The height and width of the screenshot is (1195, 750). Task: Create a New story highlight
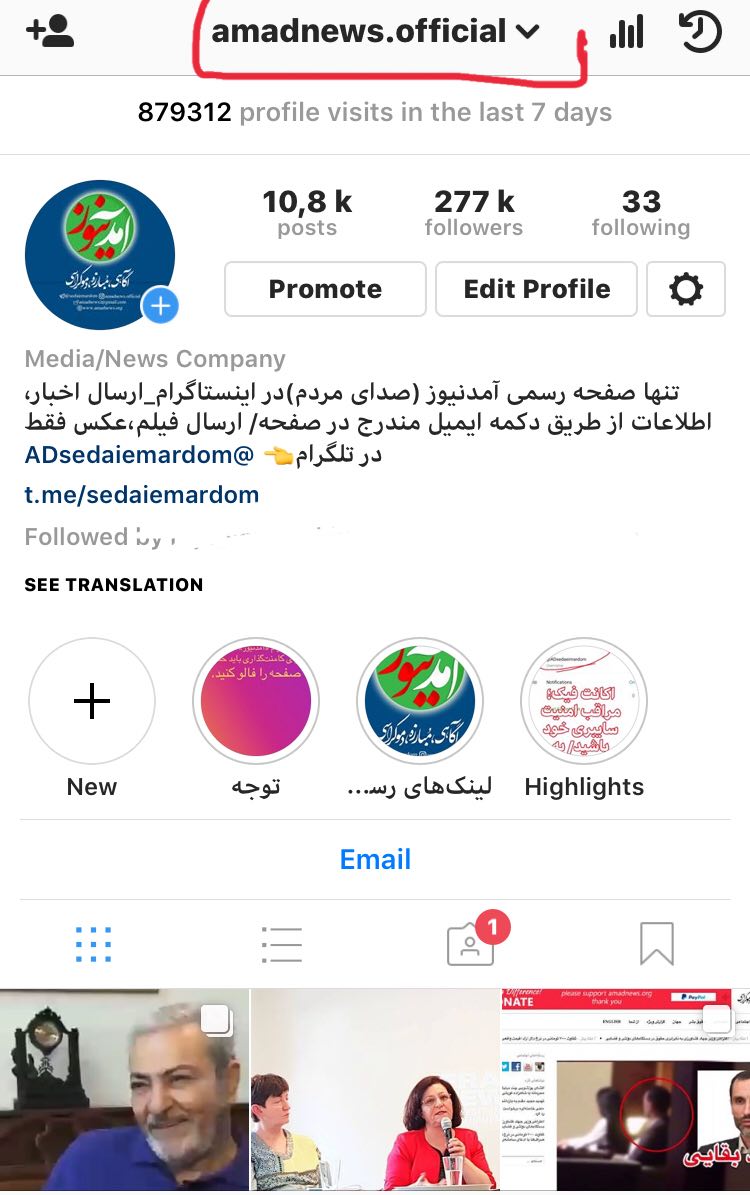click(92, 702)
